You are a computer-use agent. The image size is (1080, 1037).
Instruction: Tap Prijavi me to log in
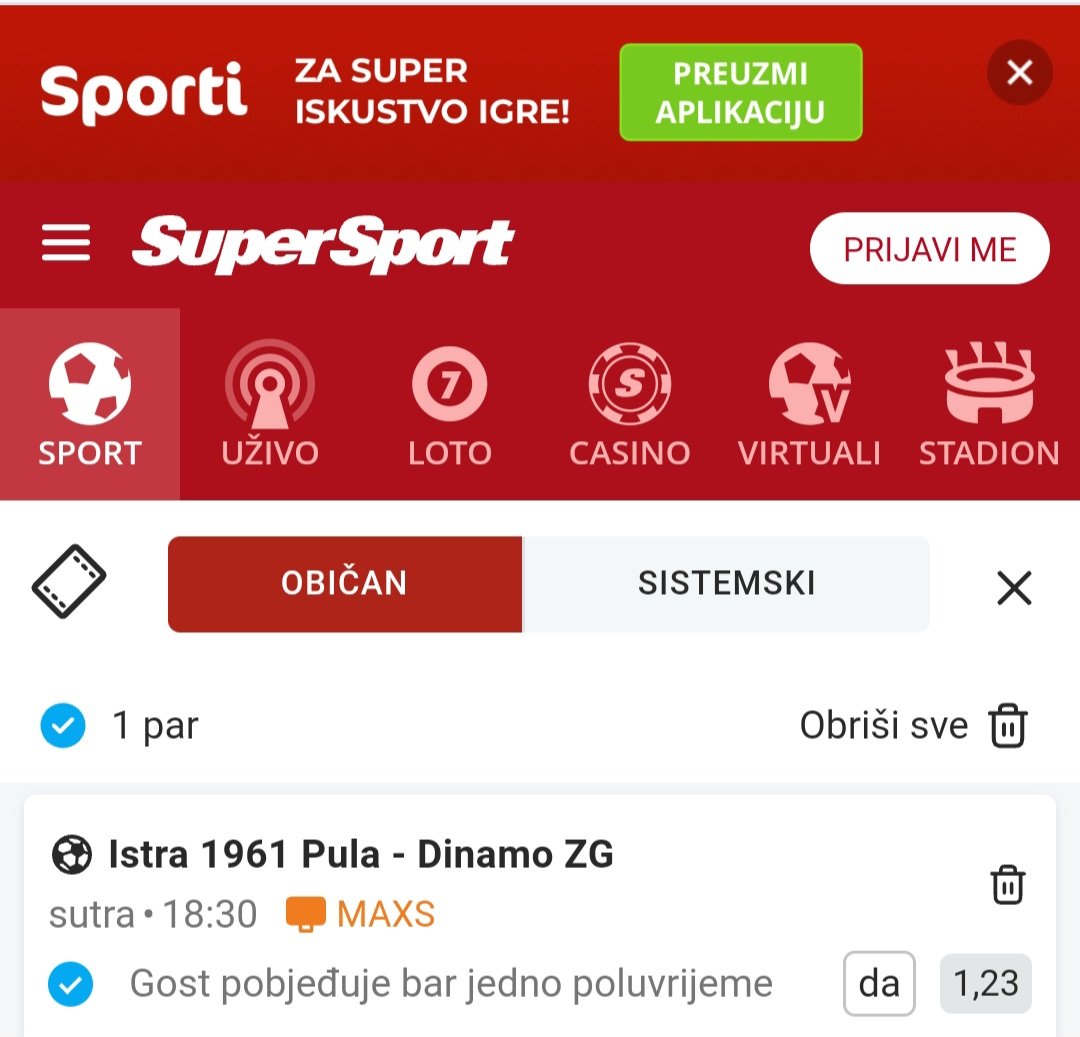929,249
